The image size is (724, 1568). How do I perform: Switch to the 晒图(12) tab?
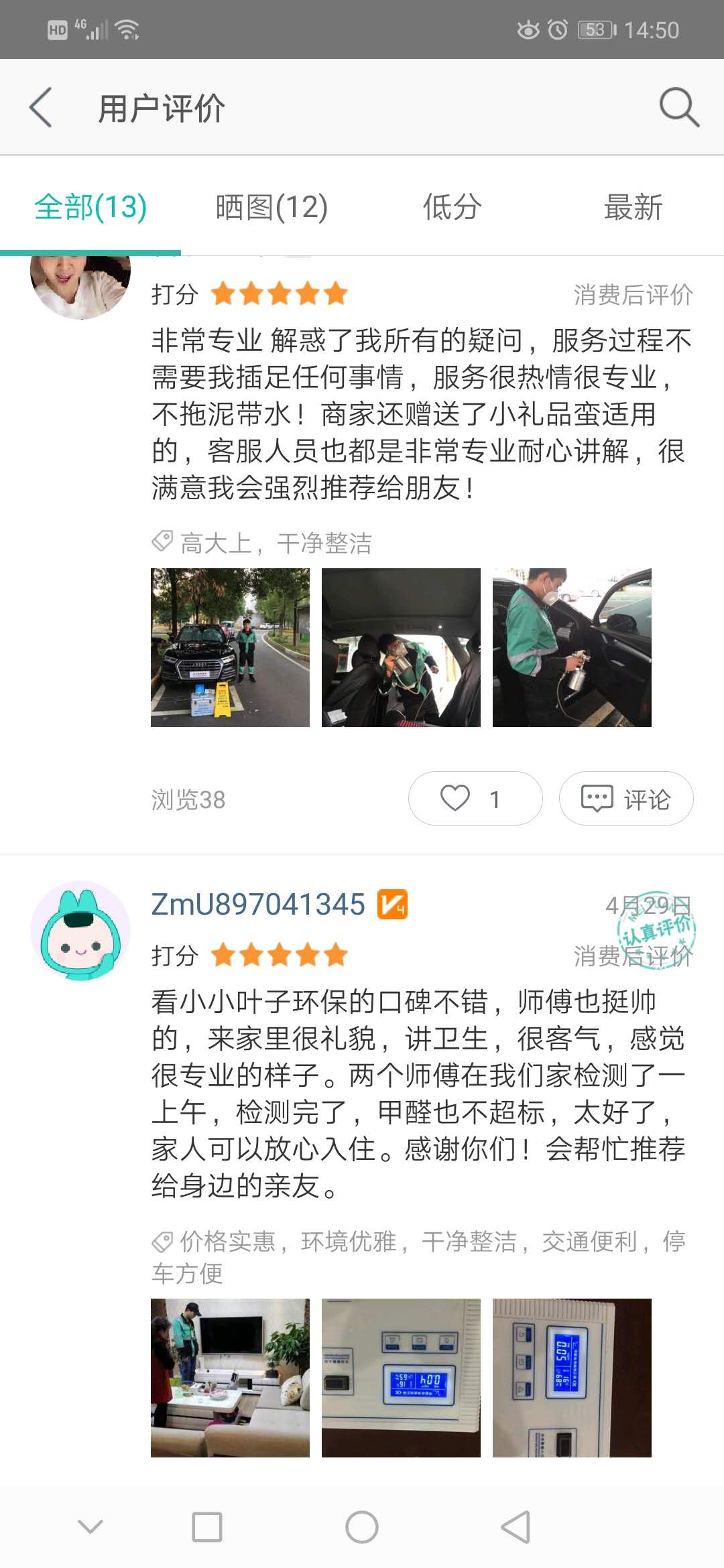point(271,207)
